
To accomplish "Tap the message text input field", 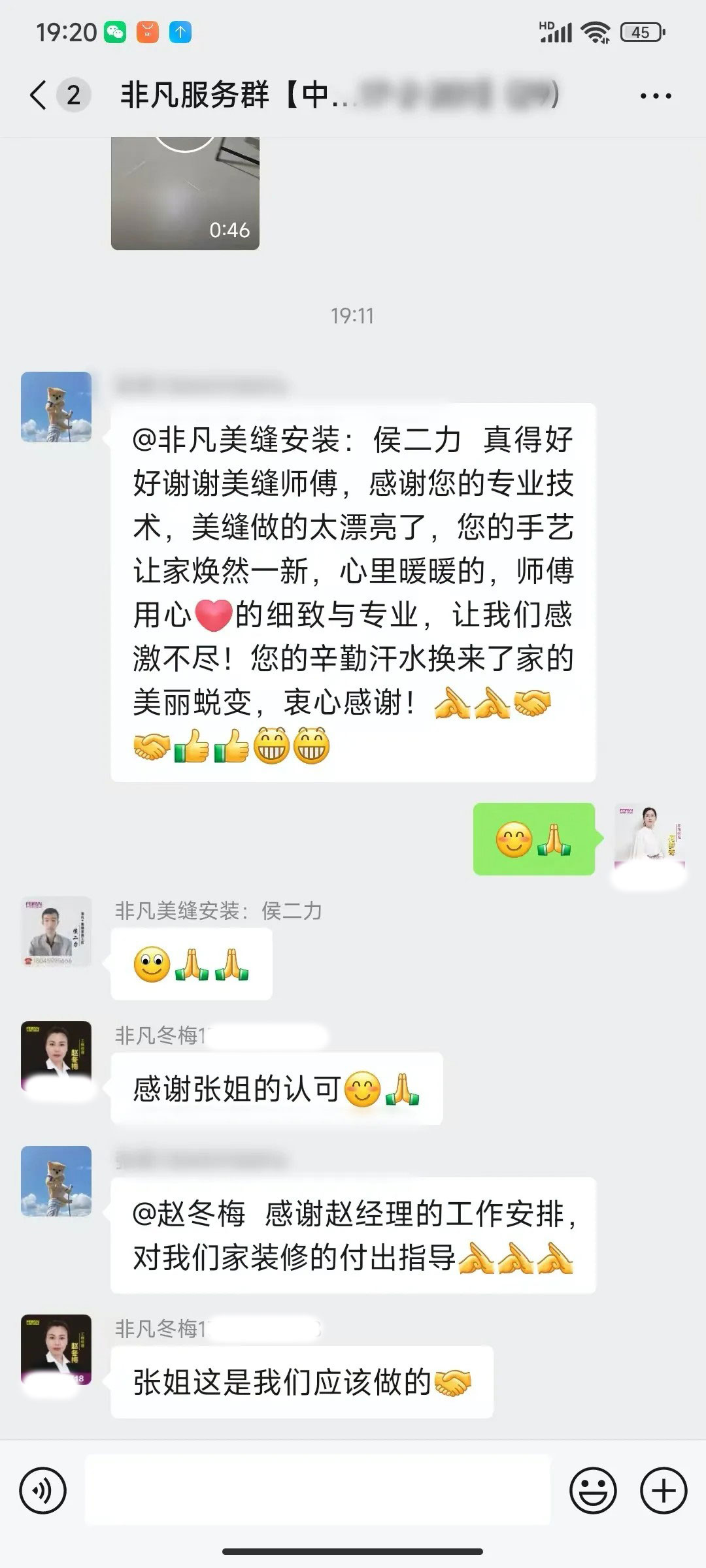I will [318, 1491].
